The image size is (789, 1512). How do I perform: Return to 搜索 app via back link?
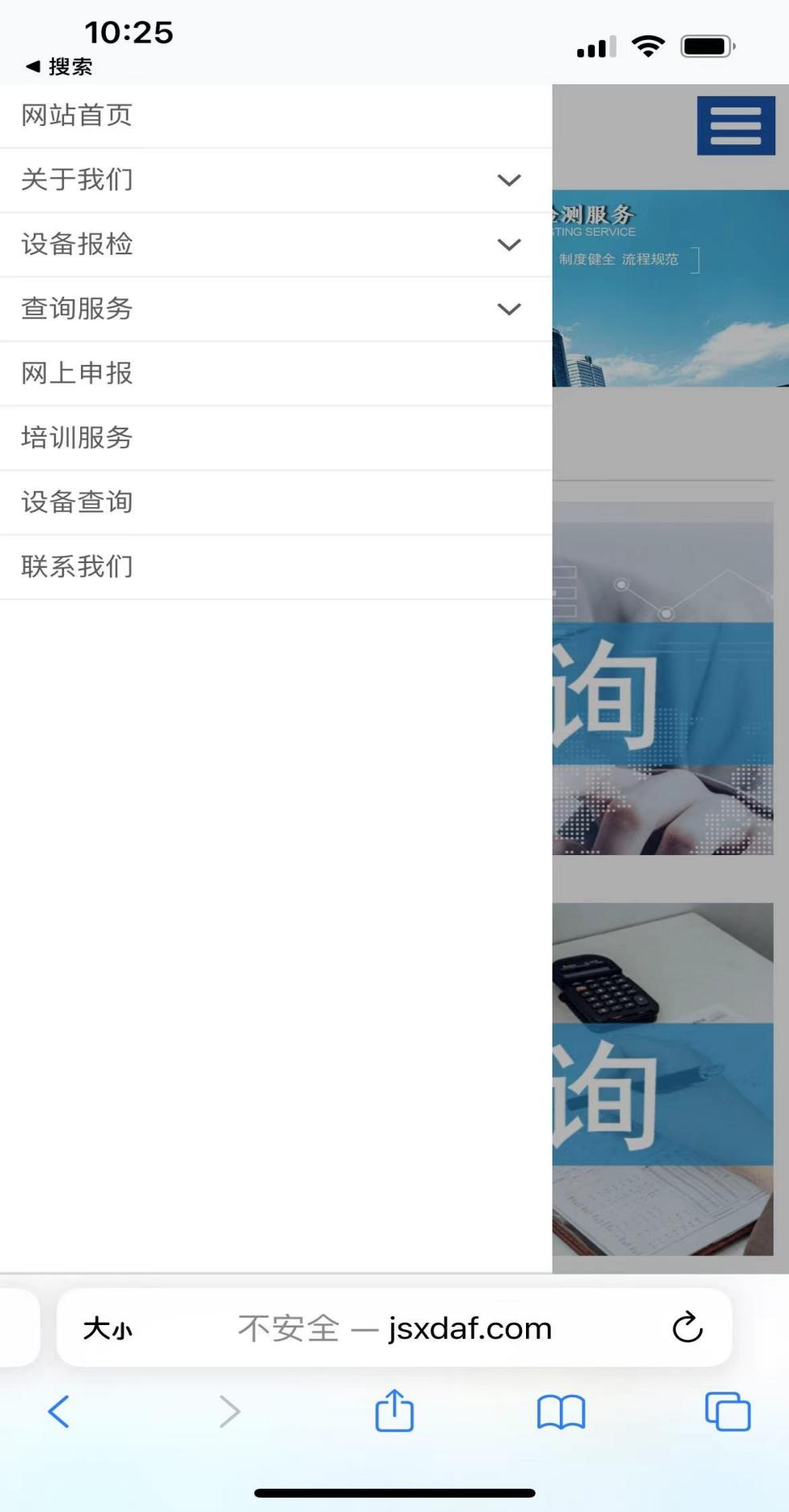pyautogui.click(x=59, y=67)
